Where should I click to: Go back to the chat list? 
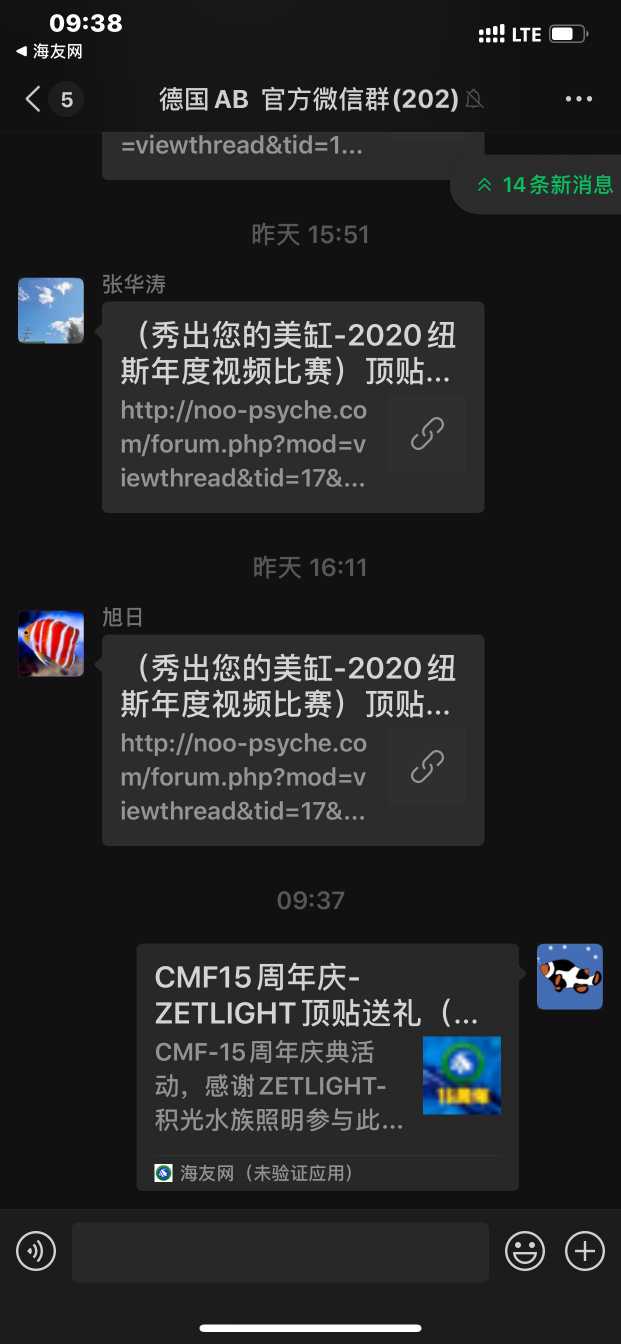(34, 99)
